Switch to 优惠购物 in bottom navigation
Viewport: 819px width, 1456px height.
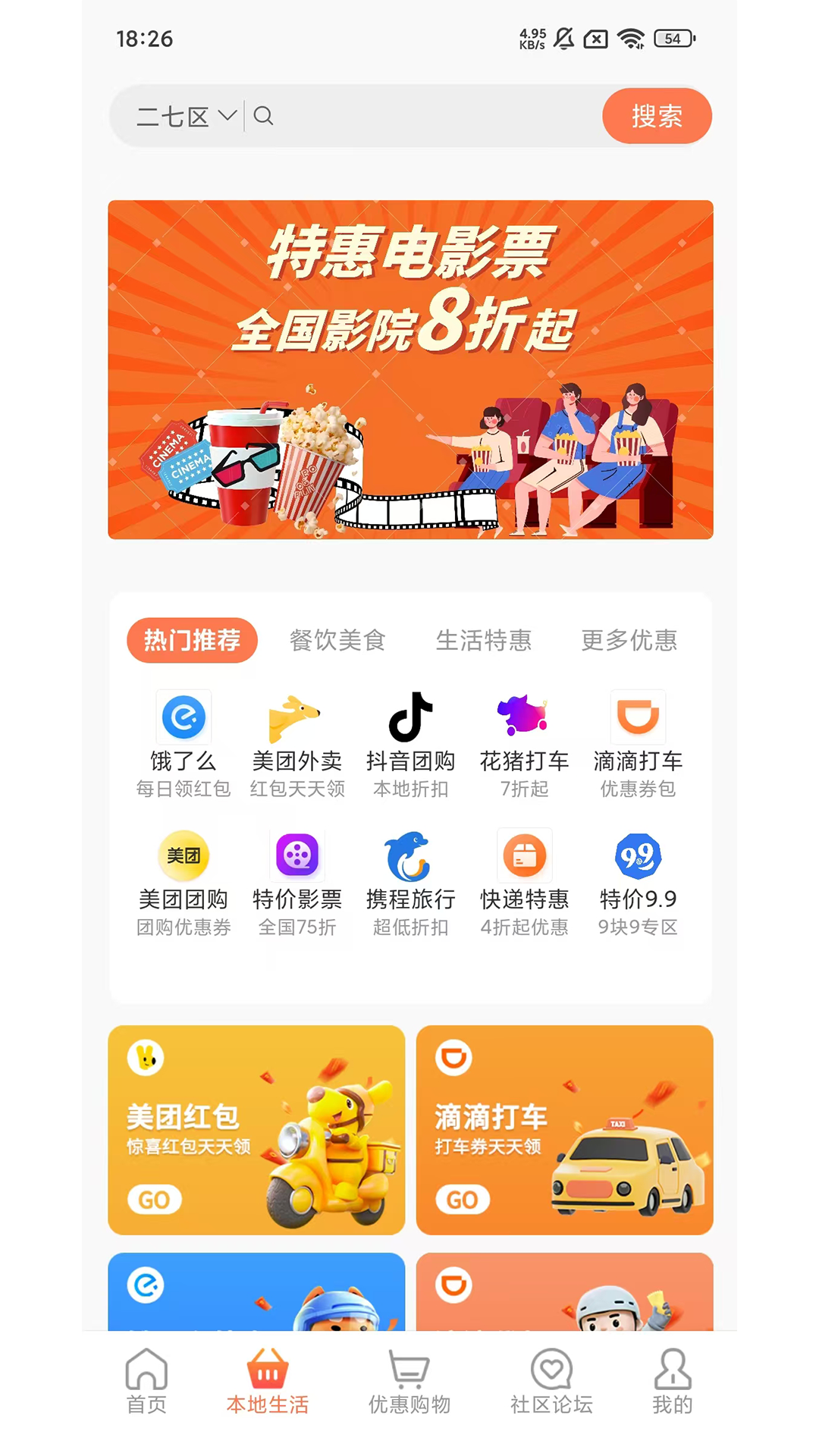coord(409,1382)
